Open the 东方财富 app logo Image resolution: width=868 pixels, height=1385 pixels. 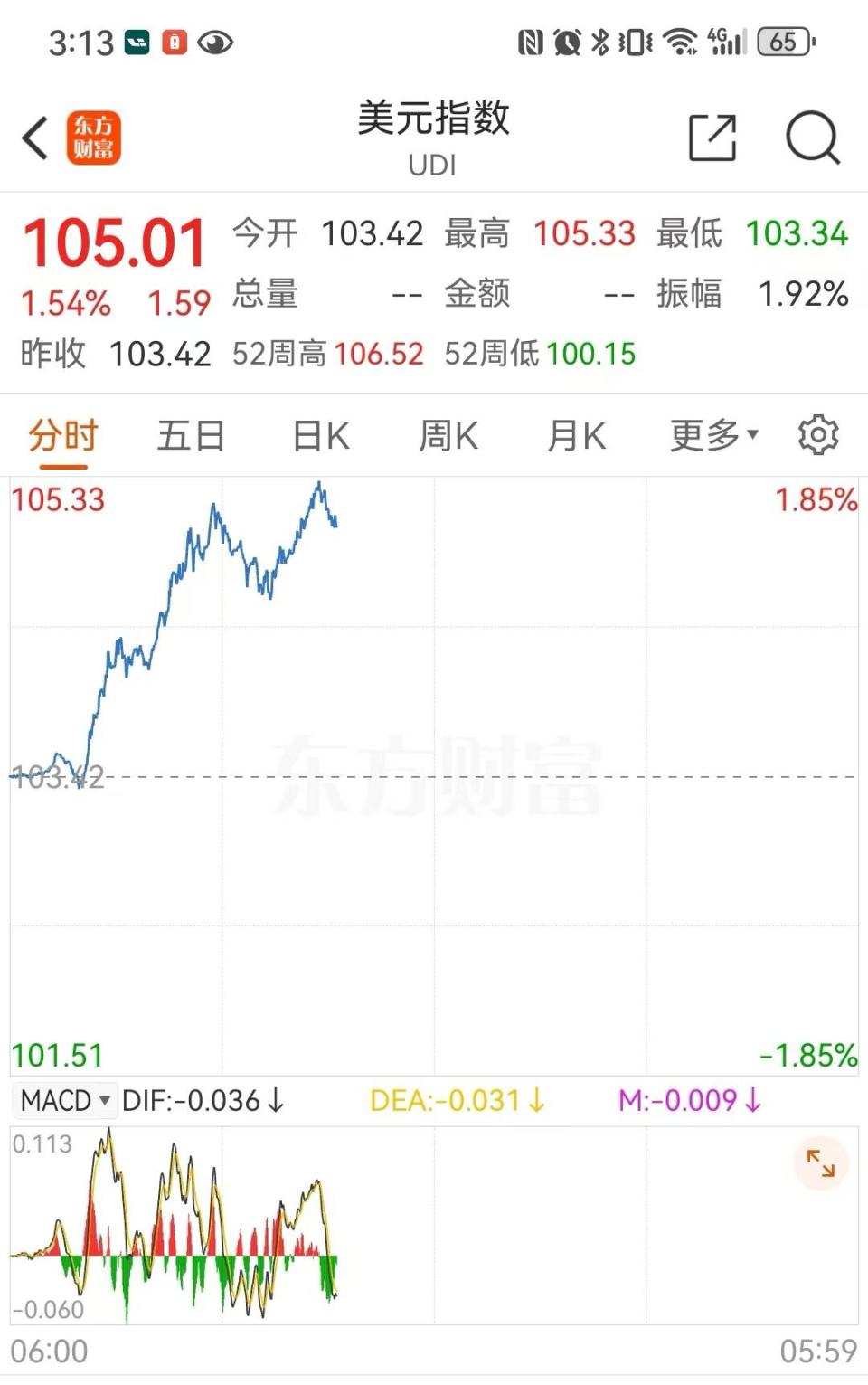coord(94,138)
